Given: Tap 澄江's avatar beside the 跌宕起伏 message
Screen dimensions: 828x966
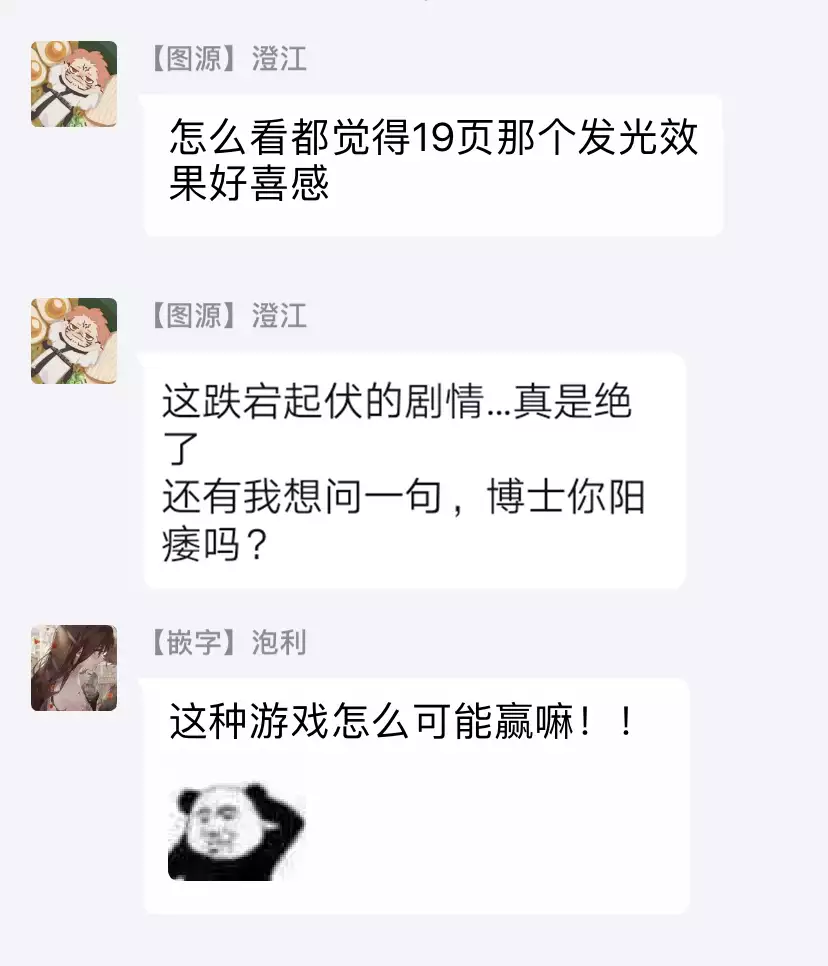Looking at the screenshot, I should coord(74,341).
